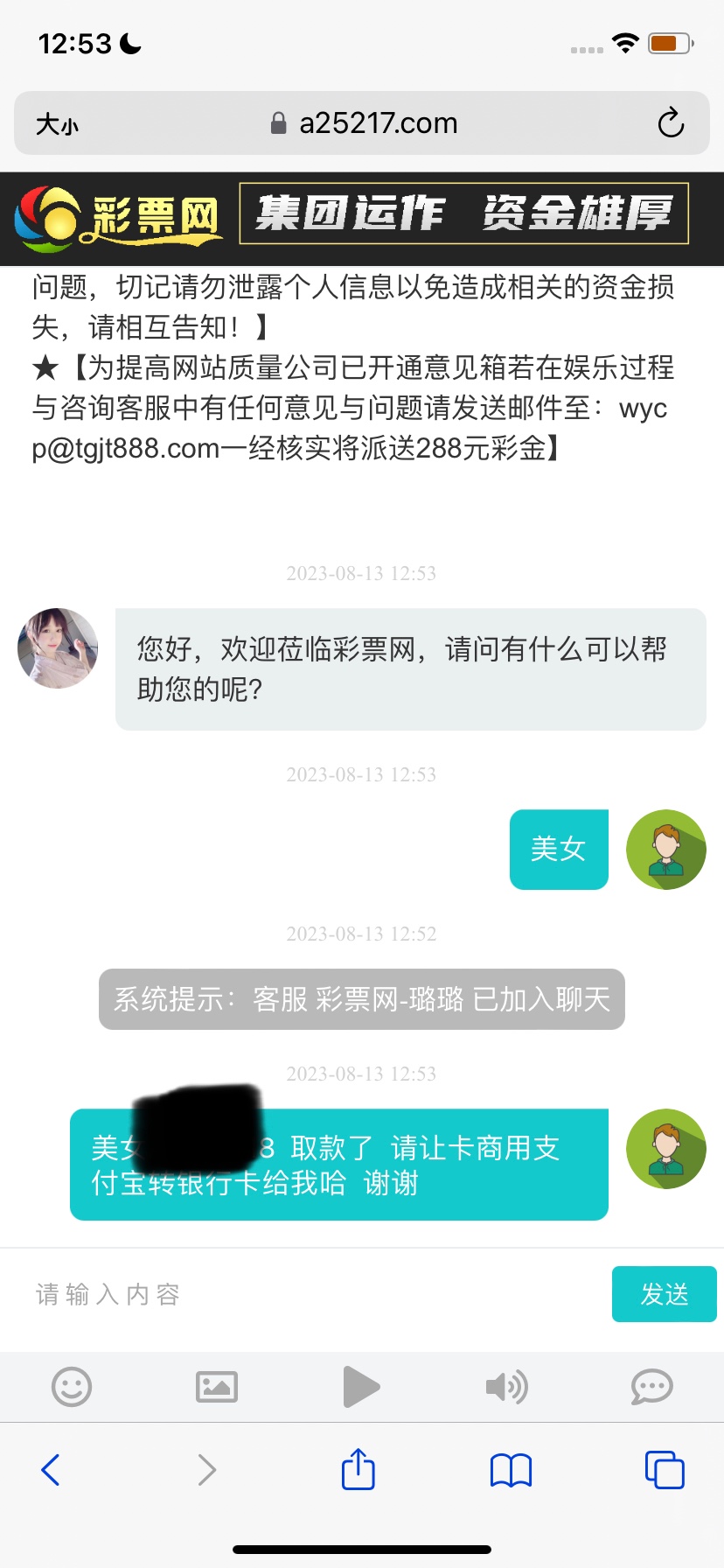Viewport: 724px width, 1568px height.
Task: Toggle the sound speaker icon
Action: coord(506,1387)
